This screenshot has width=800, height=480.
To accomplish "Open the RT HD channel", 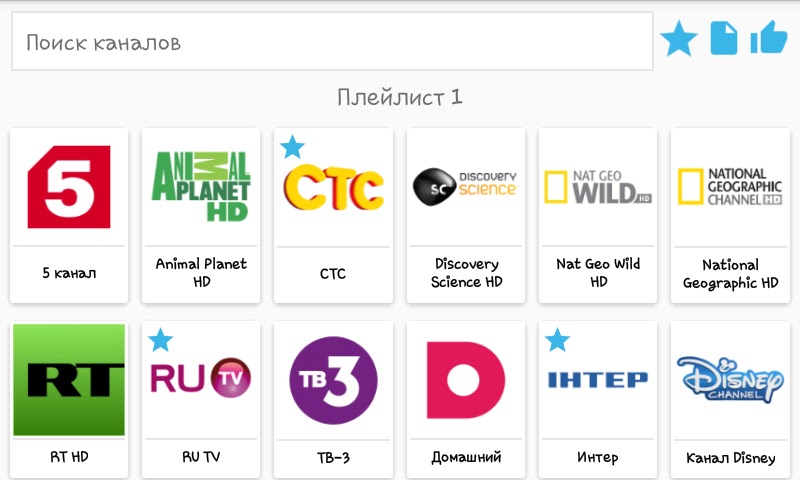I will [x=69, y=398].
